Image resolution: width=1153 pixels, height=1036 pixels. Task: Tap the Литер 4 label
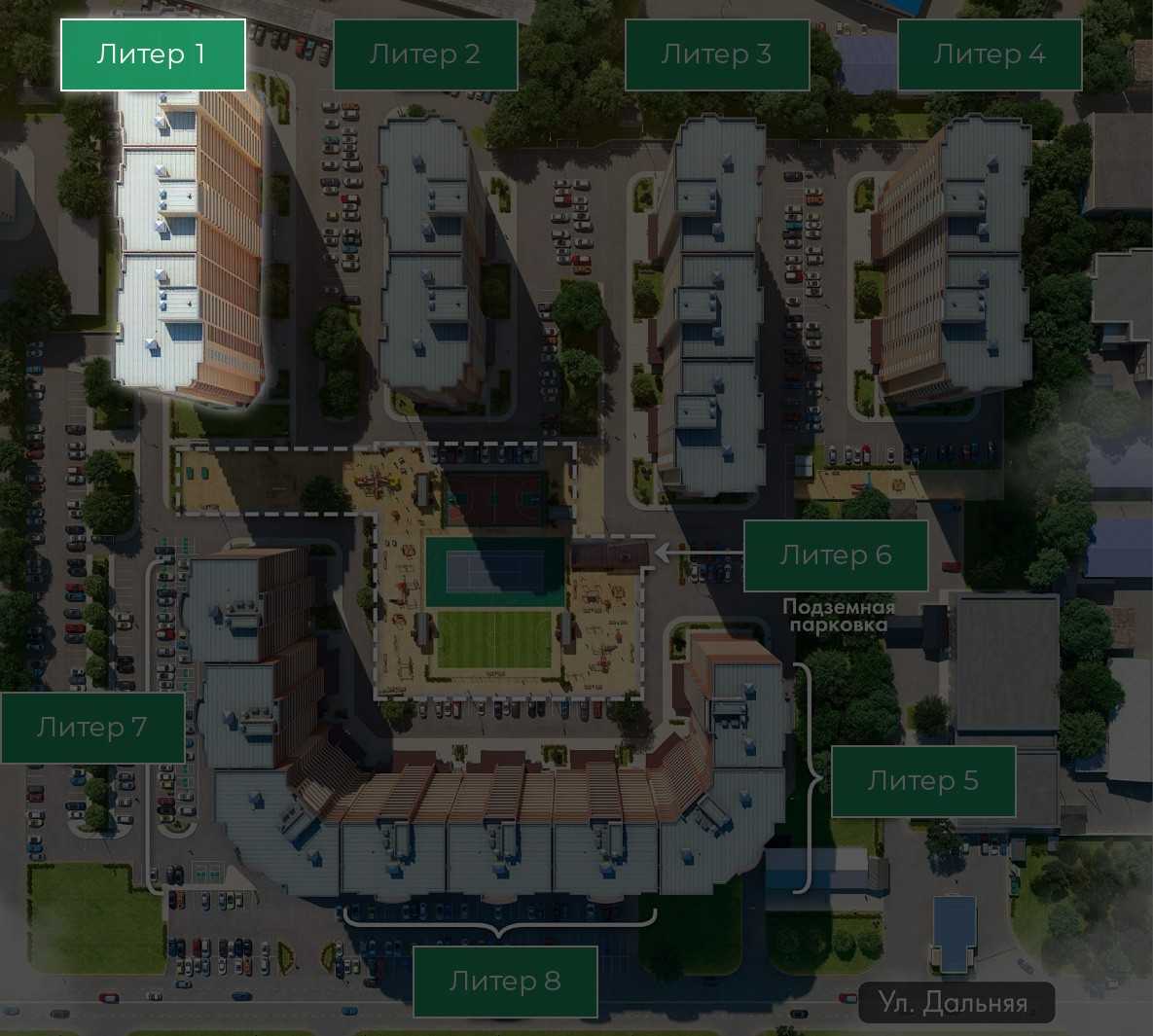(990, 54)
